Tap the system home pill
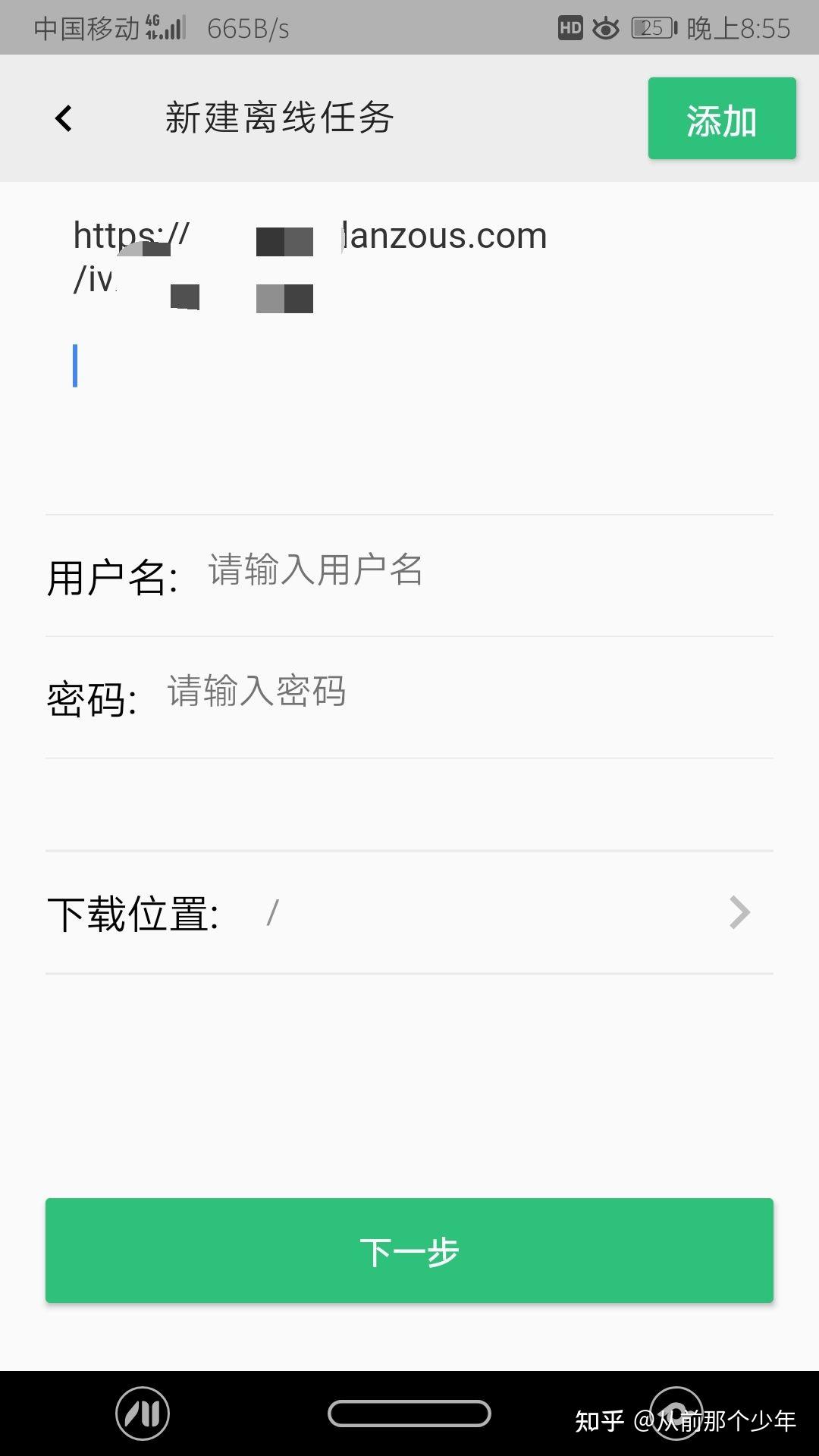This screenshot has width=819, height=1456. pyautogui.click(x=409, y=1414)
